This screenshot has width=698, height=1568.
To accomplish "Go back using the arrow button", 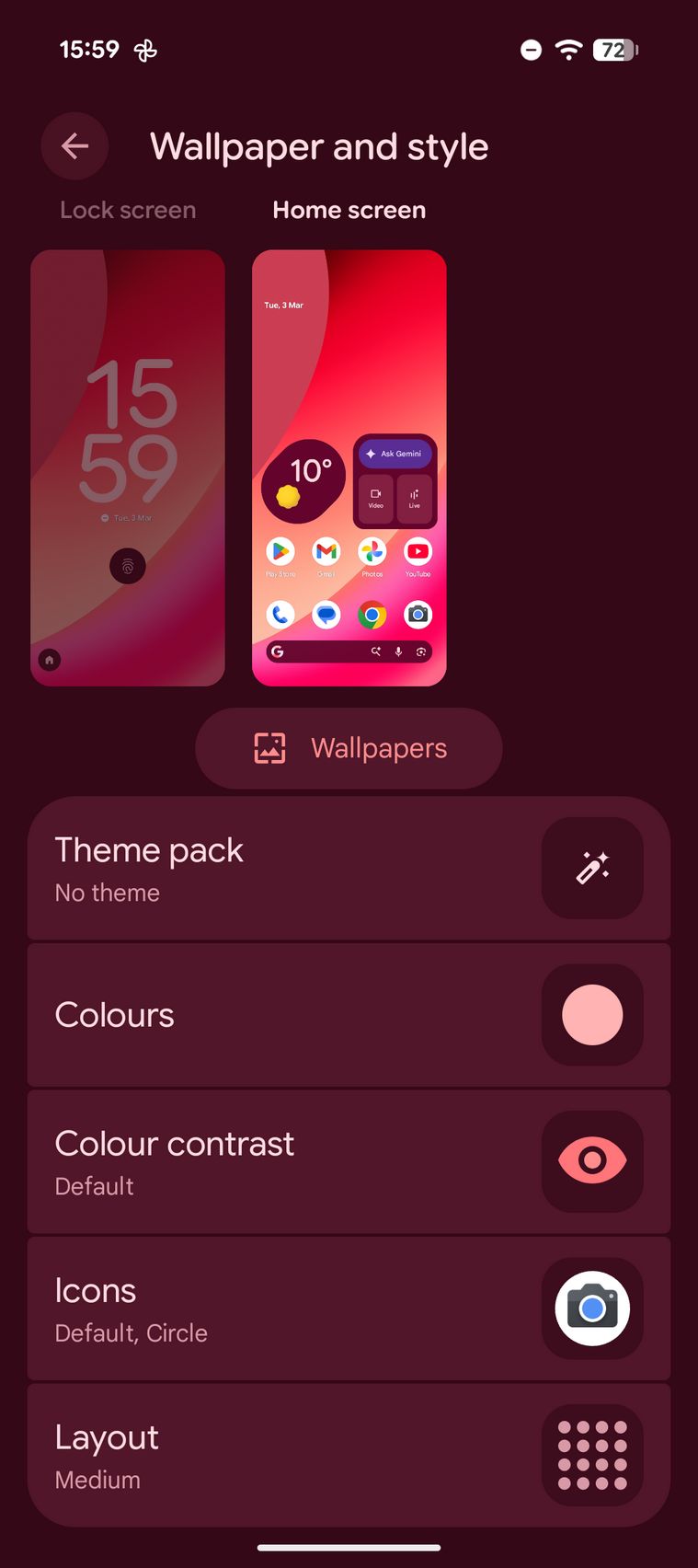I will 74,145.
